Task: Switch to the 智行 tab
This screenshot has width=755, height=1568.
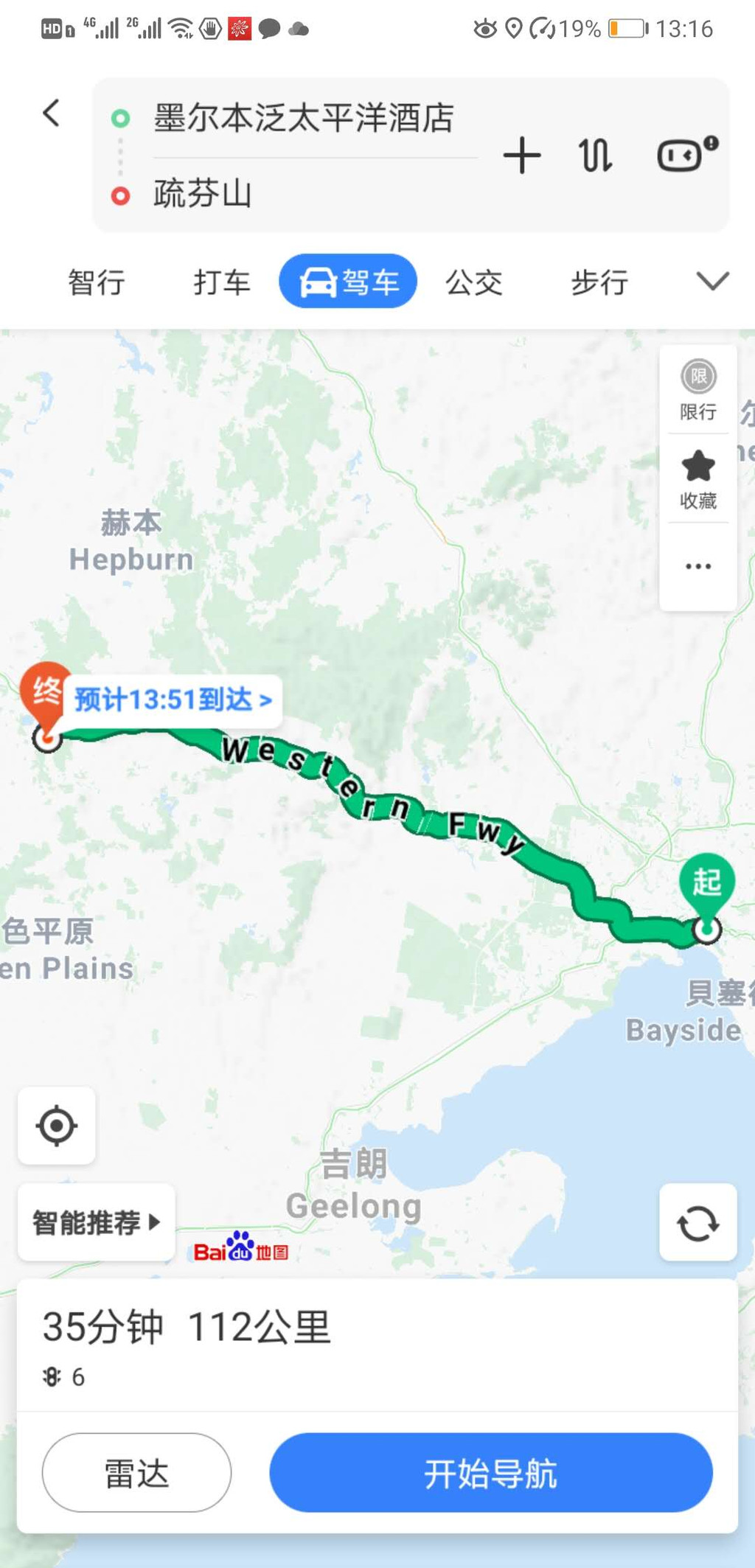Action: [x=97, y=282]
